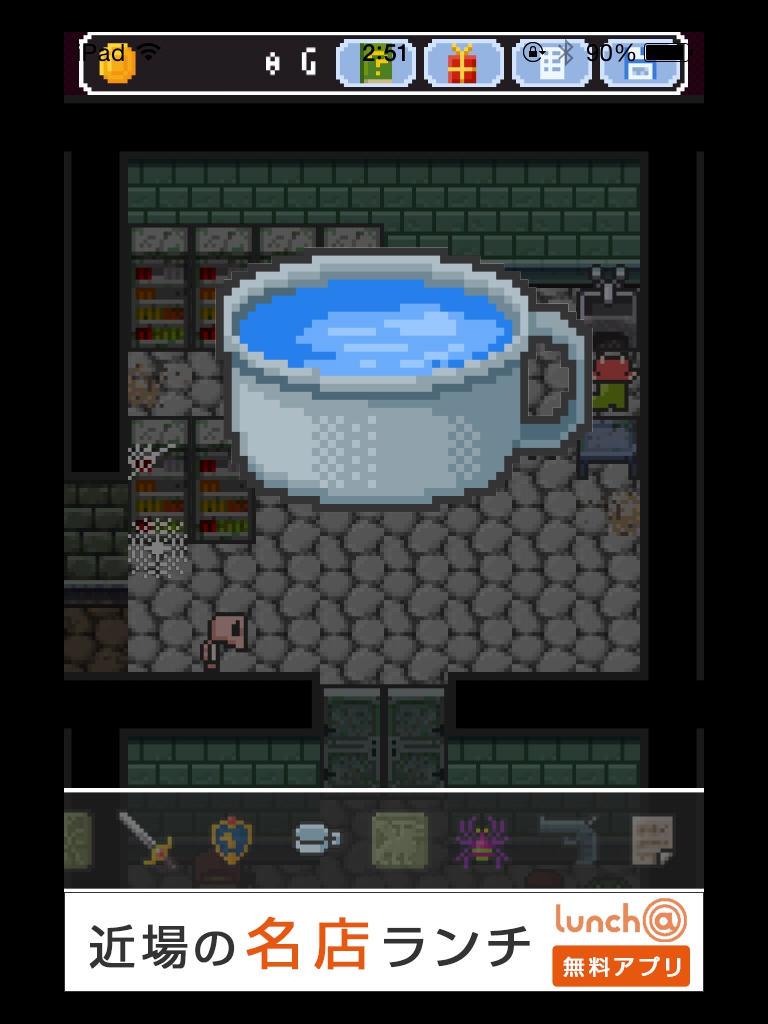Tap the save floppy disk icon
Viewport: 768px width, 1024px height.
(639, 64)
